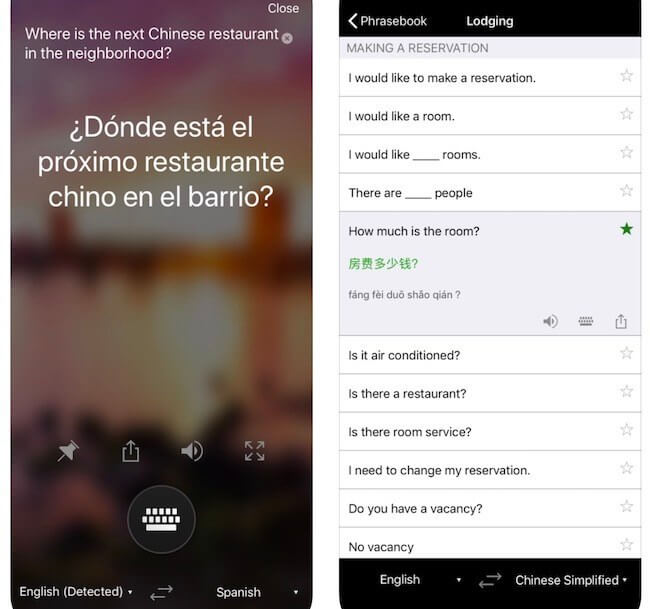Select 'Is there room service?' phrase
650x609 pixels.
coord(410,432)
